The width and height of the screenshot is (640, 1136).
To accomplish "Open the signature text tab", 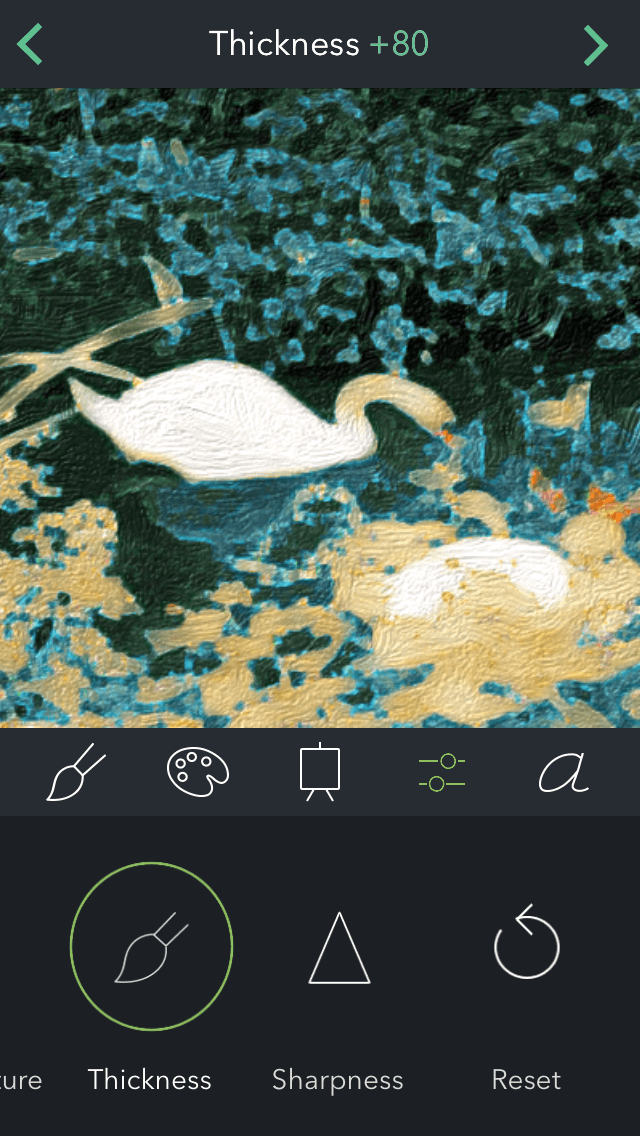I will [564, 772].
